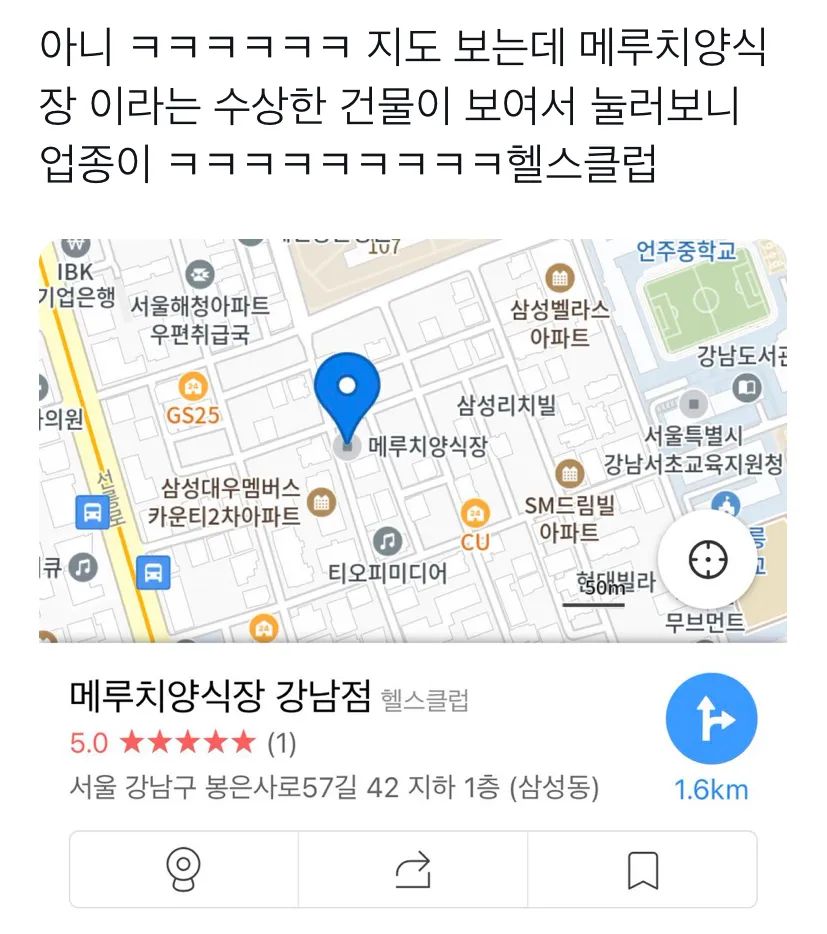The image size is (827, 934).
Task: Get directions with the blue arrow button
Action: click(711, 718)
